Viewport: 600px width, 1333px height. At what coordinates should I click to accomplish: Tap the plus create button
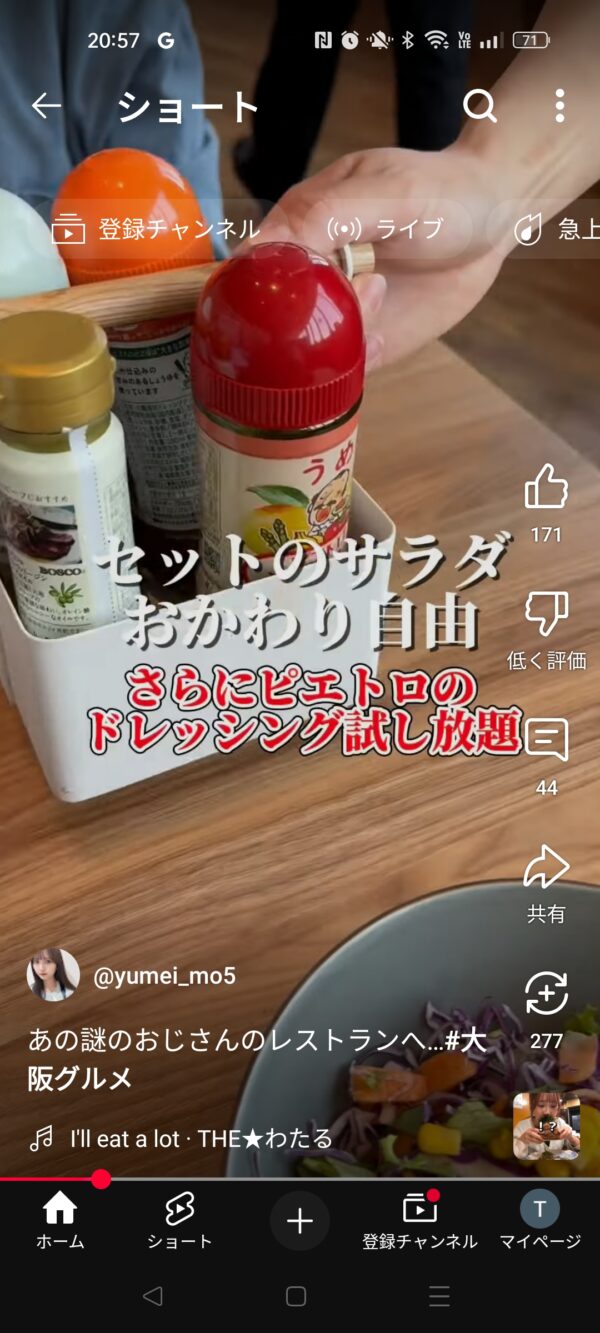coord(300,1221)
